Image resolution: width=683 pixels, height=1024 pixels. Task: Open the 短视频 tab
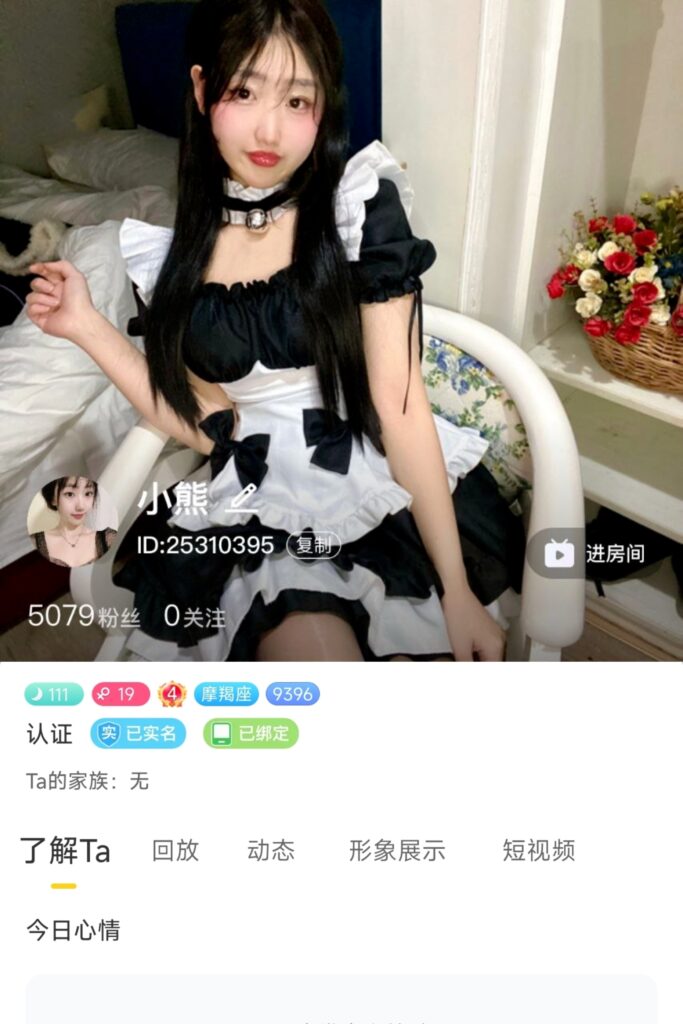pyautogui.click(x=539, y=851)
